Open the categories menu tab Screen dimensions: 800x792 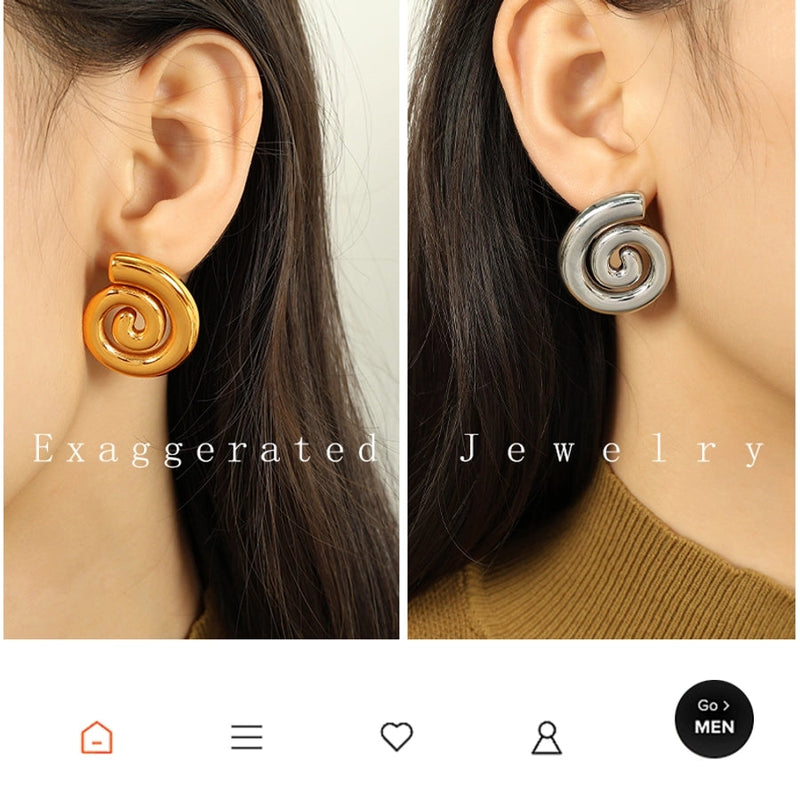[247, 738]
